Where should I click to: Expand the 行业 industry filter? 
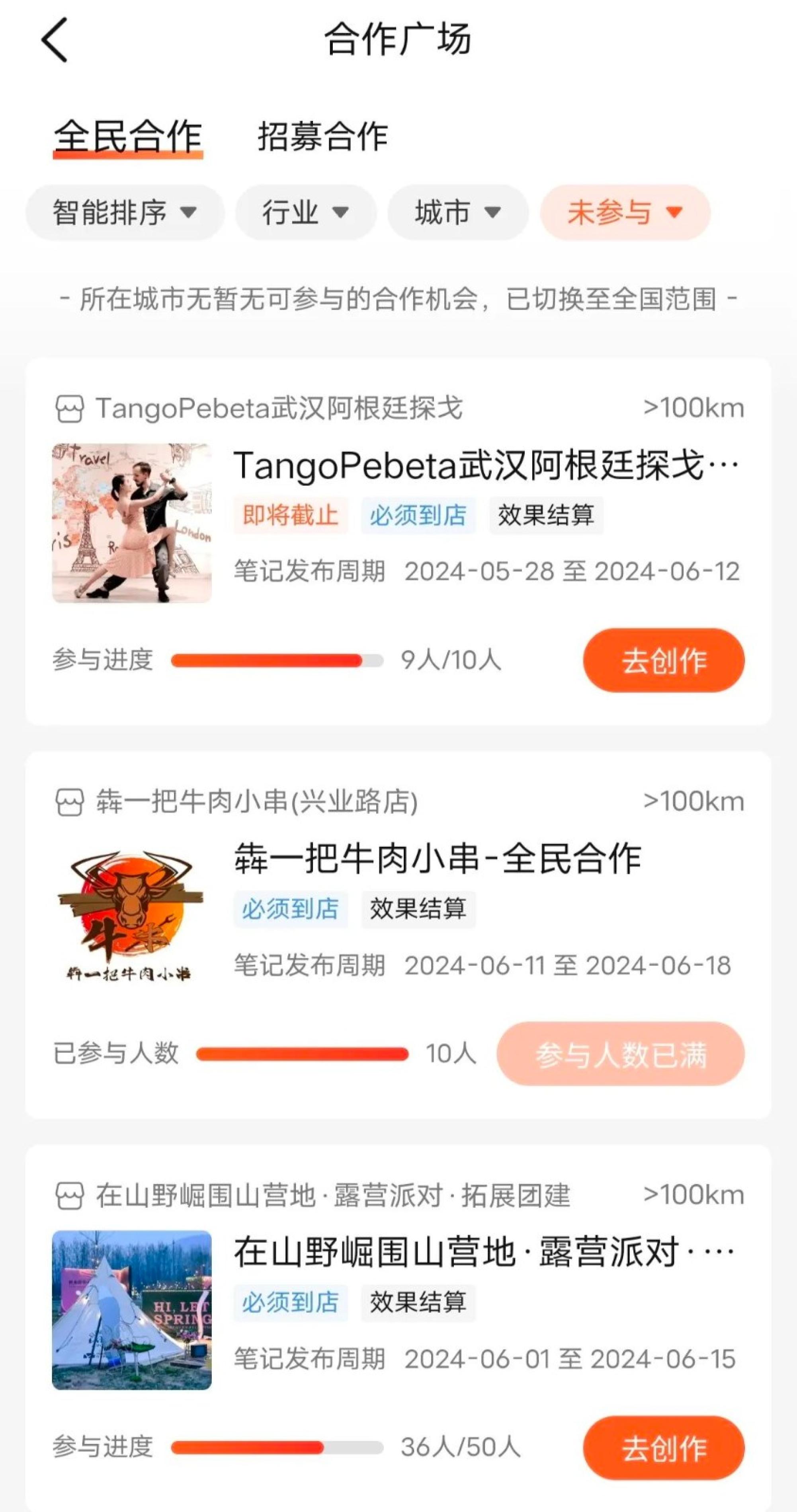[307, 213]
